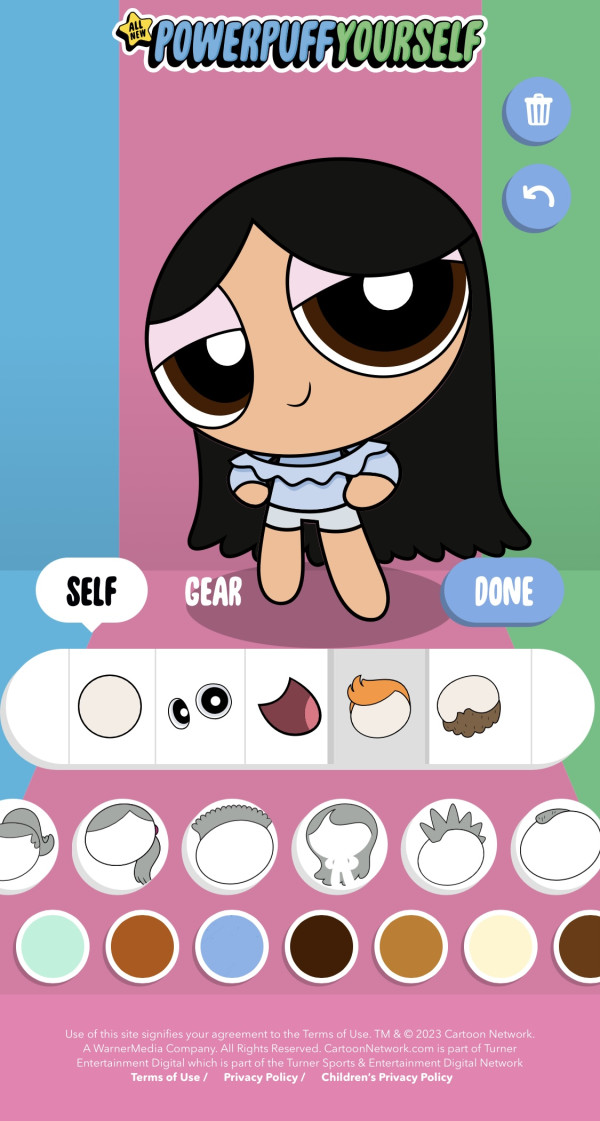Open the Terms of Use link
600x1121 pixels.
(x=166, y=1077)
